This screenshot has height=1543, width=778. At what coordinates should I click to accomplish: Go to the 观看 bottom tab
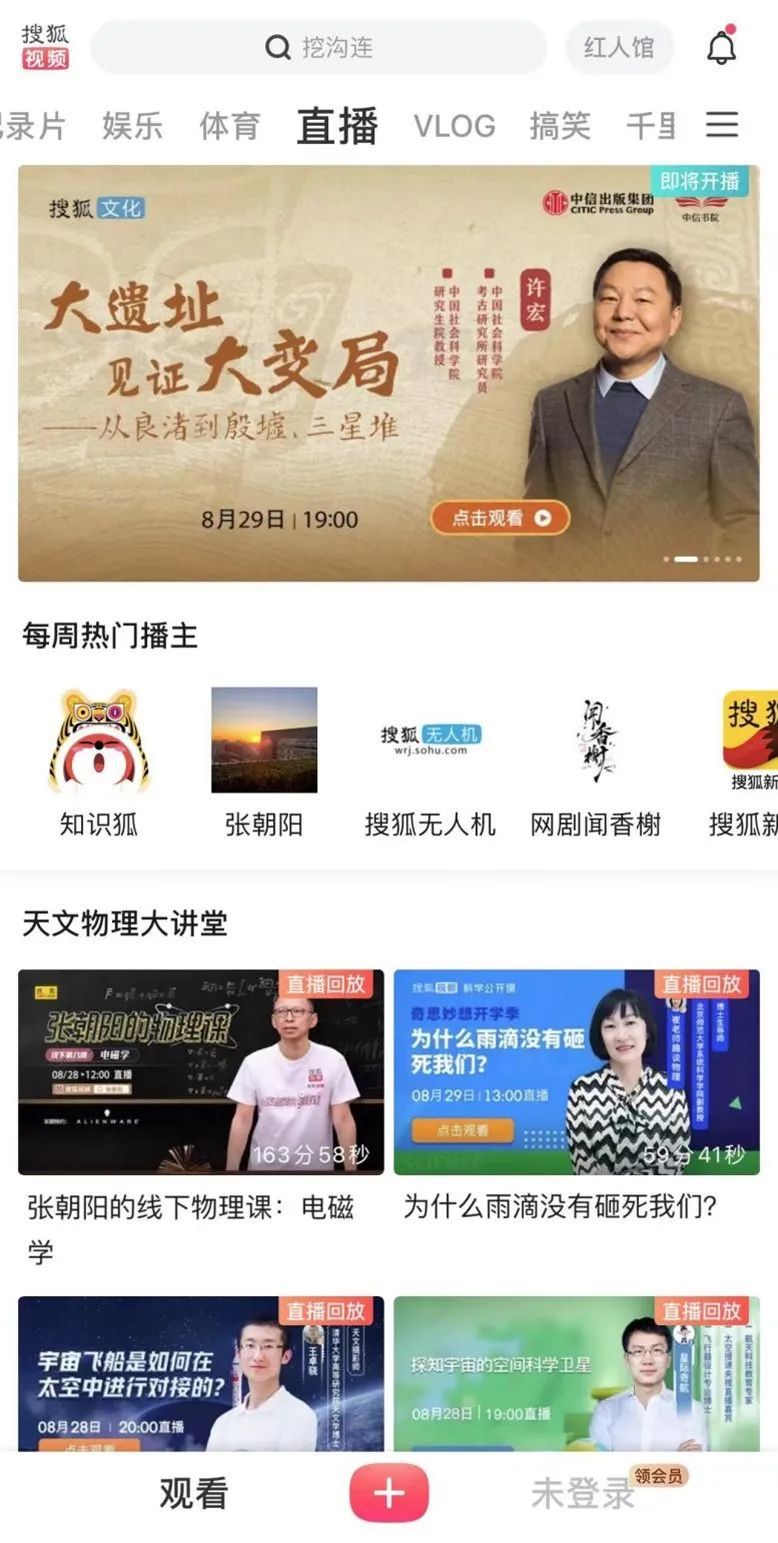[193, 1493]
